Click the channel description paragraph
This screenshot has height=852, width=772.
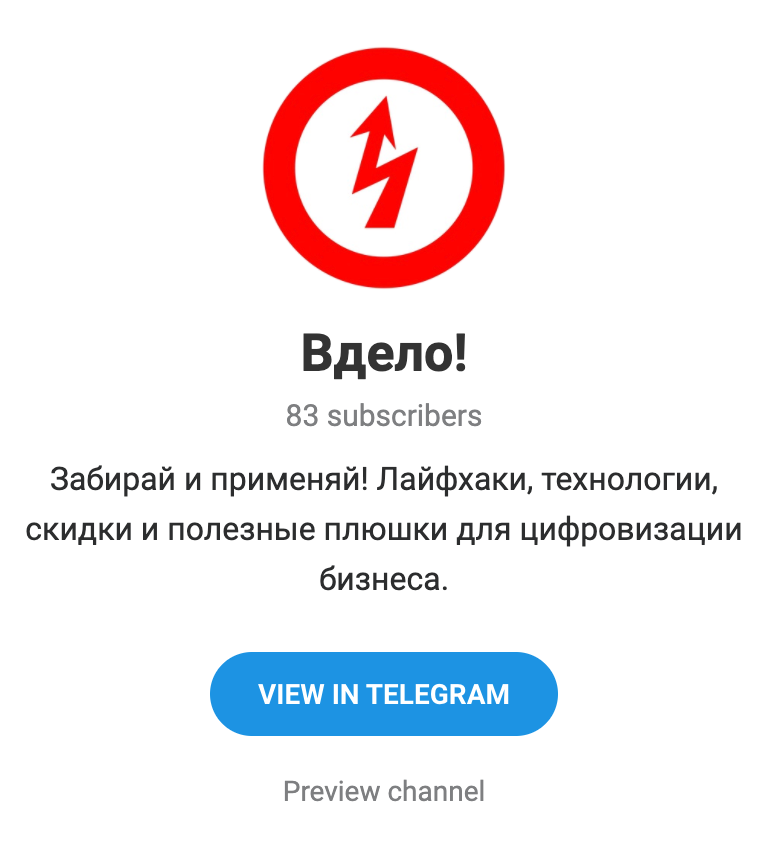386,528
